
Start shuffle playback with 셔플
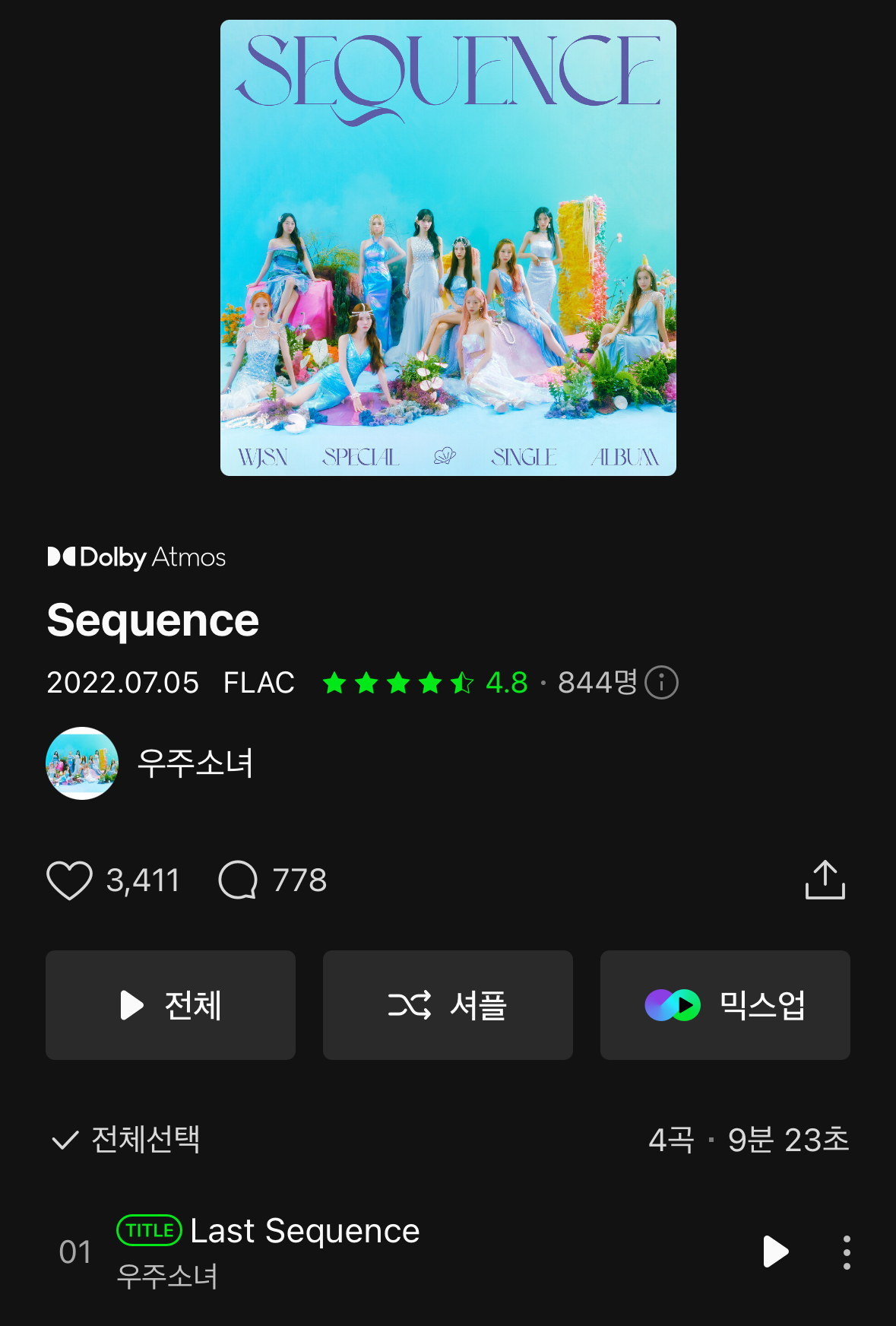[448, 1005]
